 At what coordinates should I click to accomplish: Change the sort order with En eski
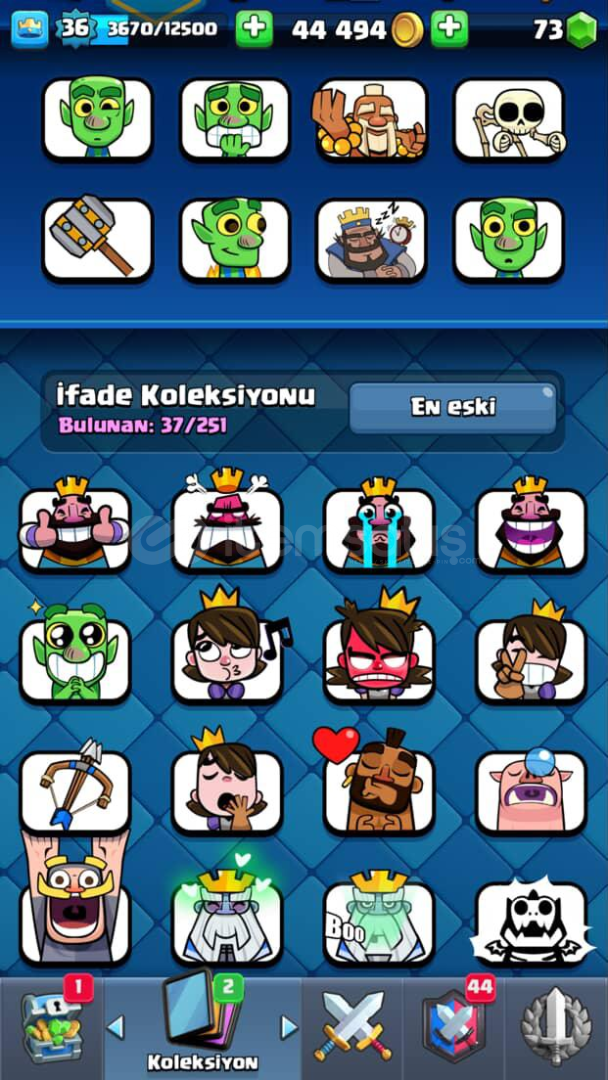coord(452,407)
